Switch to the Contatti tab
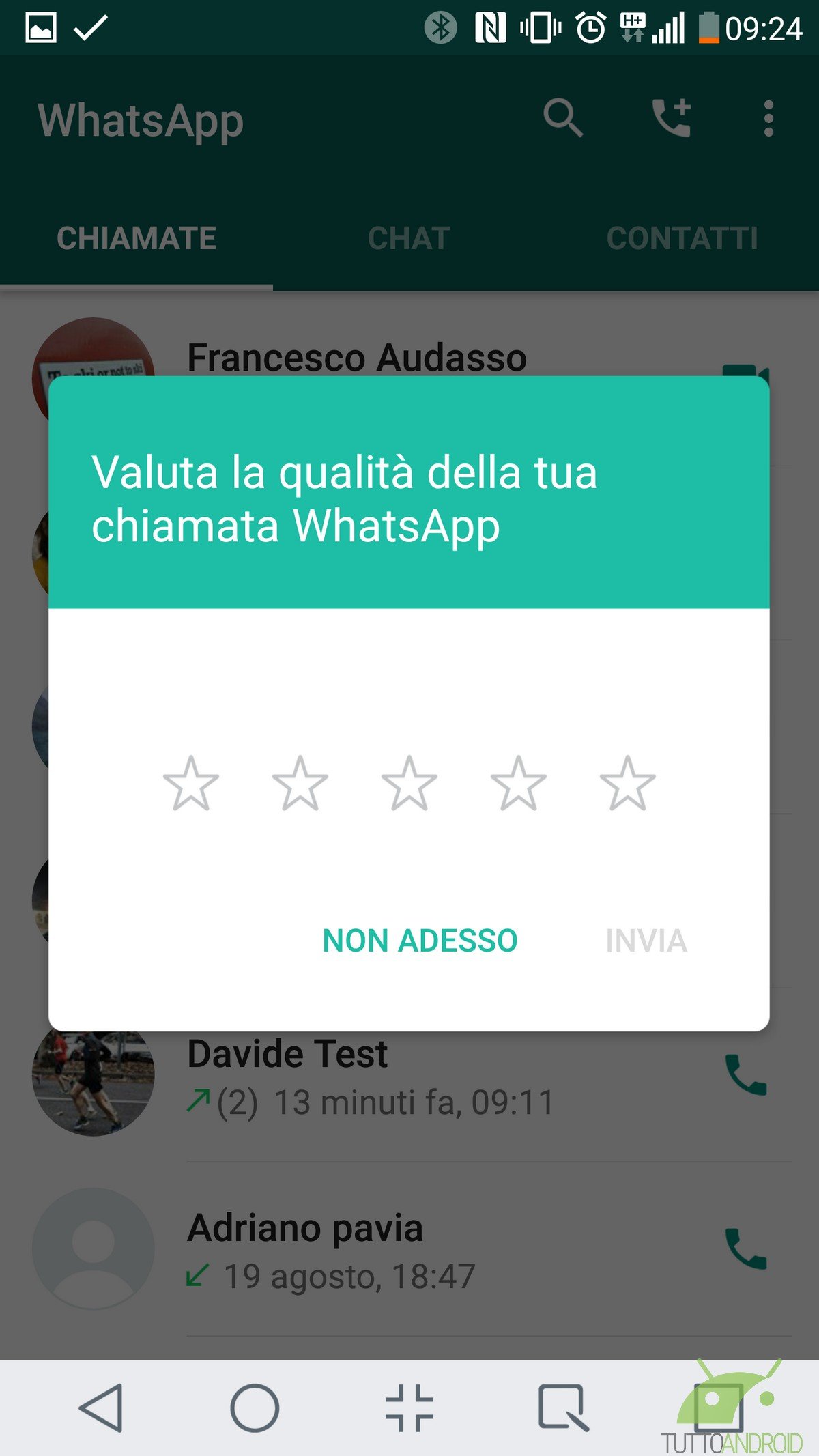This screenshot has width=819, height=1456. point(682,238)
